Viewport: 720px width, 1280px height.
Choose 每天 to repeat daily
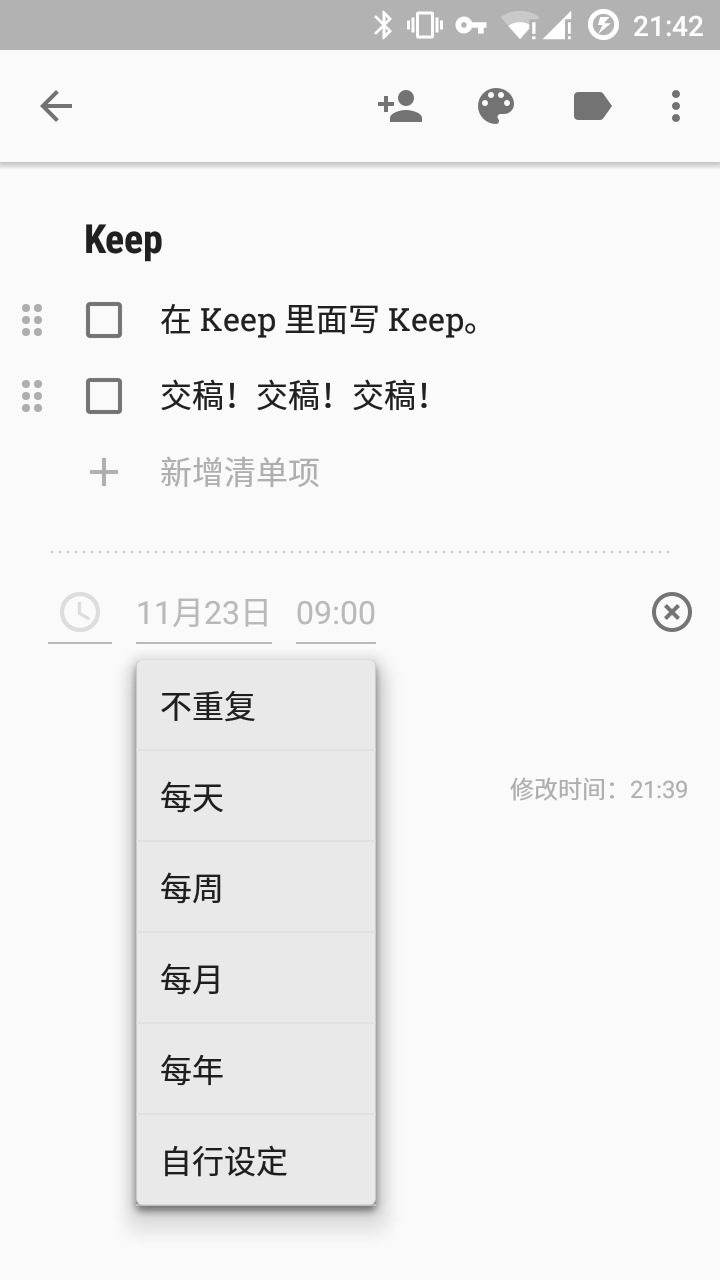coord(256,797)
